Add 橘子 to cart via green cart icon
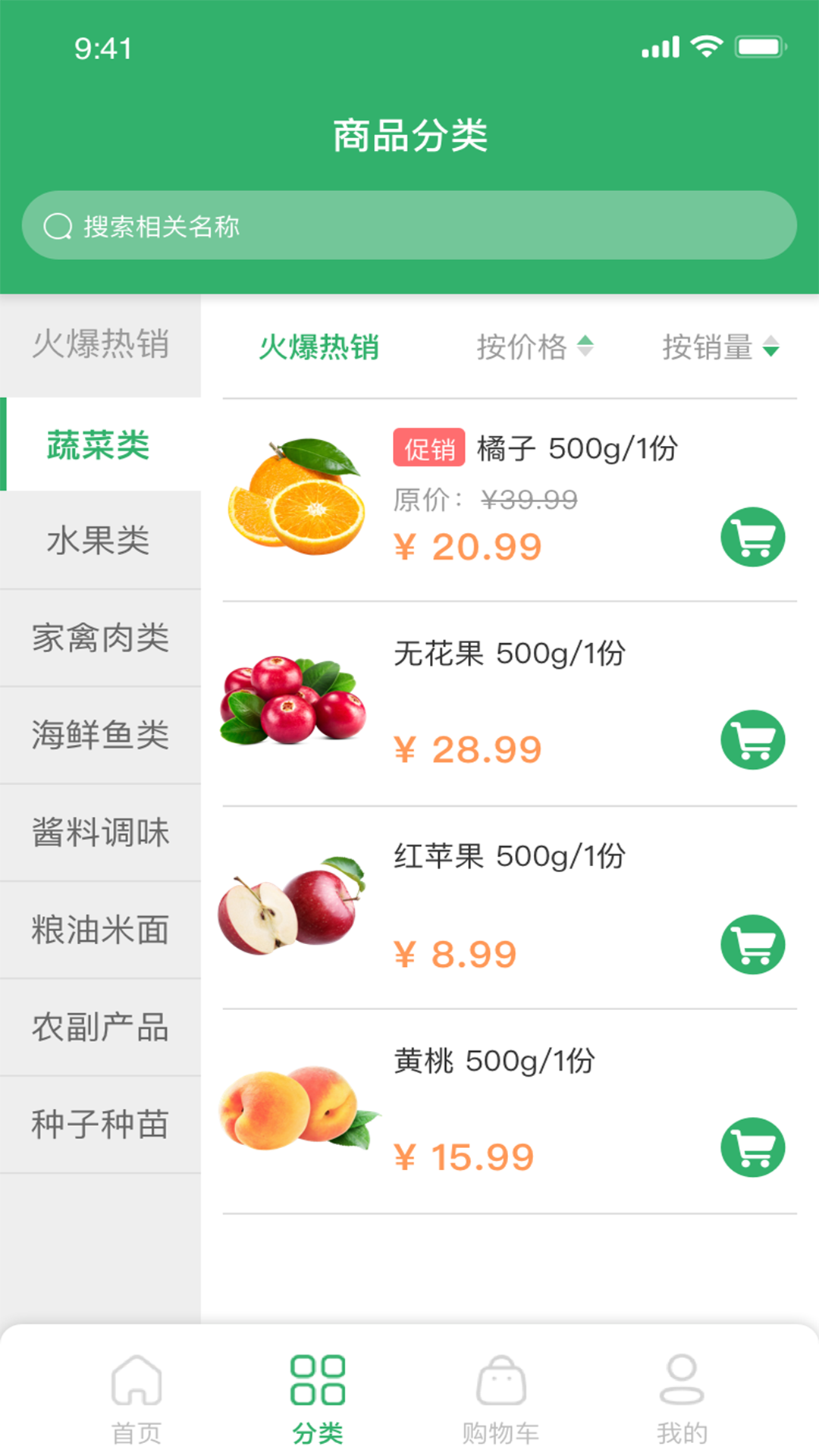 (x=754, y=536)
